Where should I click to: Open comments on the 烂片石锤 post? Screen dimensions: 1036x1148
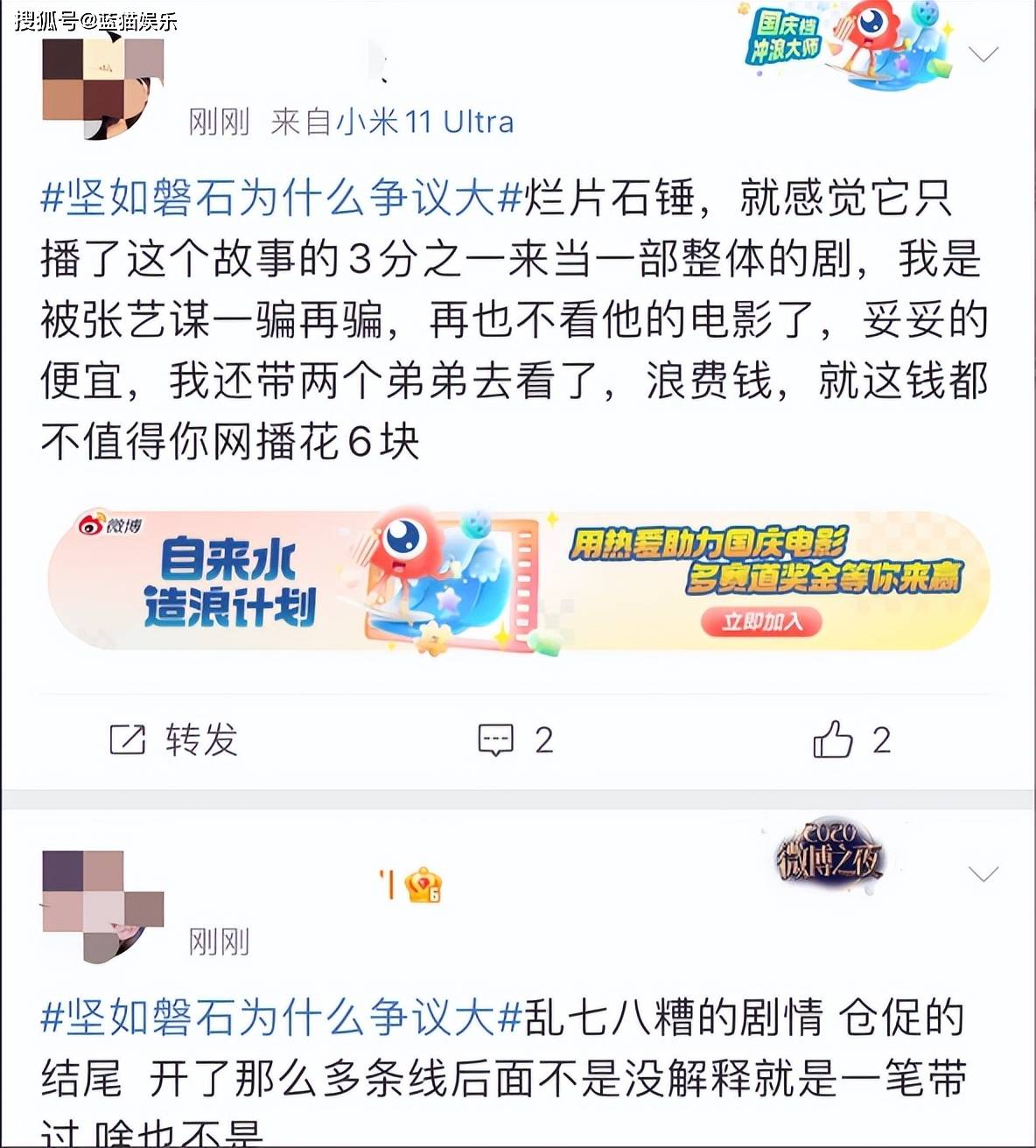tap(514, 740)
